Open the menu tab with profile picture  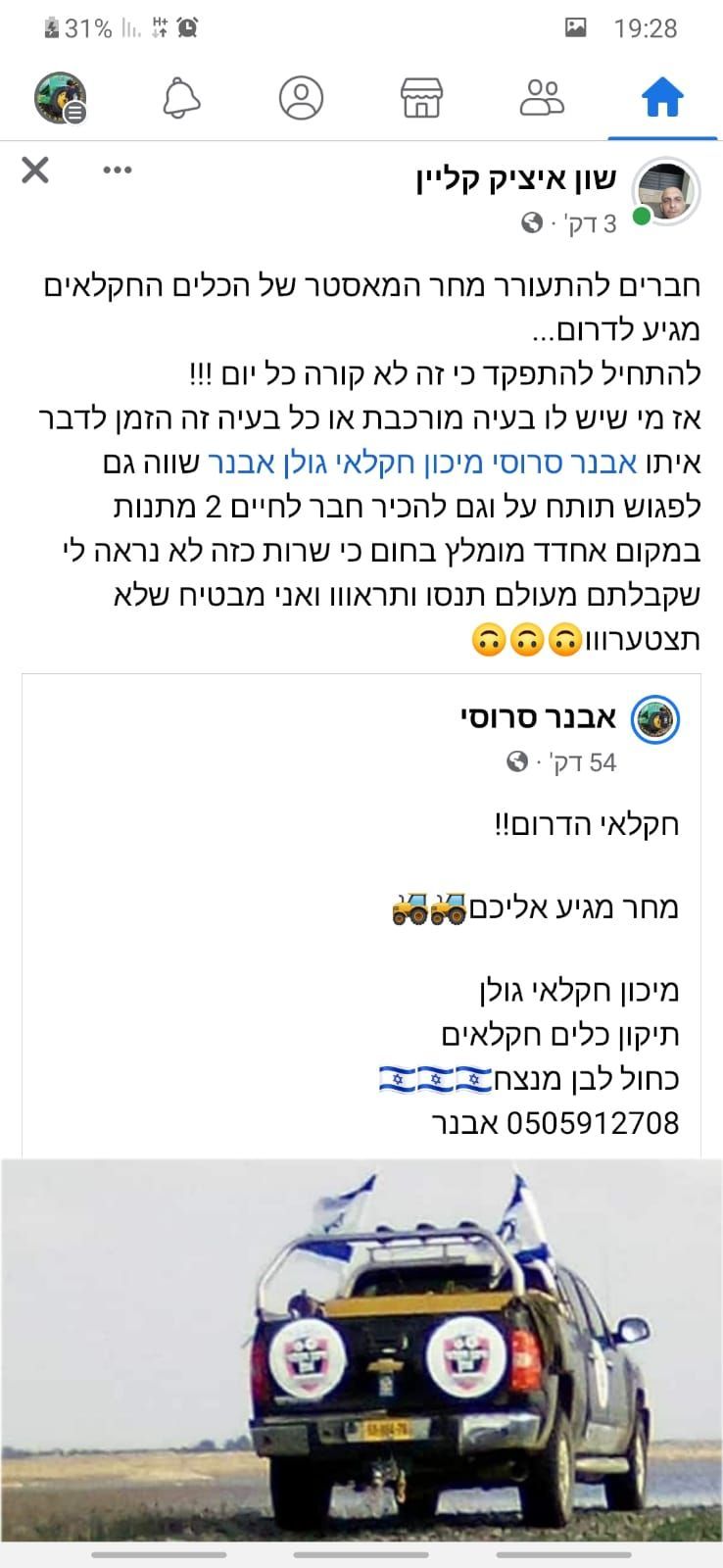coord(61,98)
